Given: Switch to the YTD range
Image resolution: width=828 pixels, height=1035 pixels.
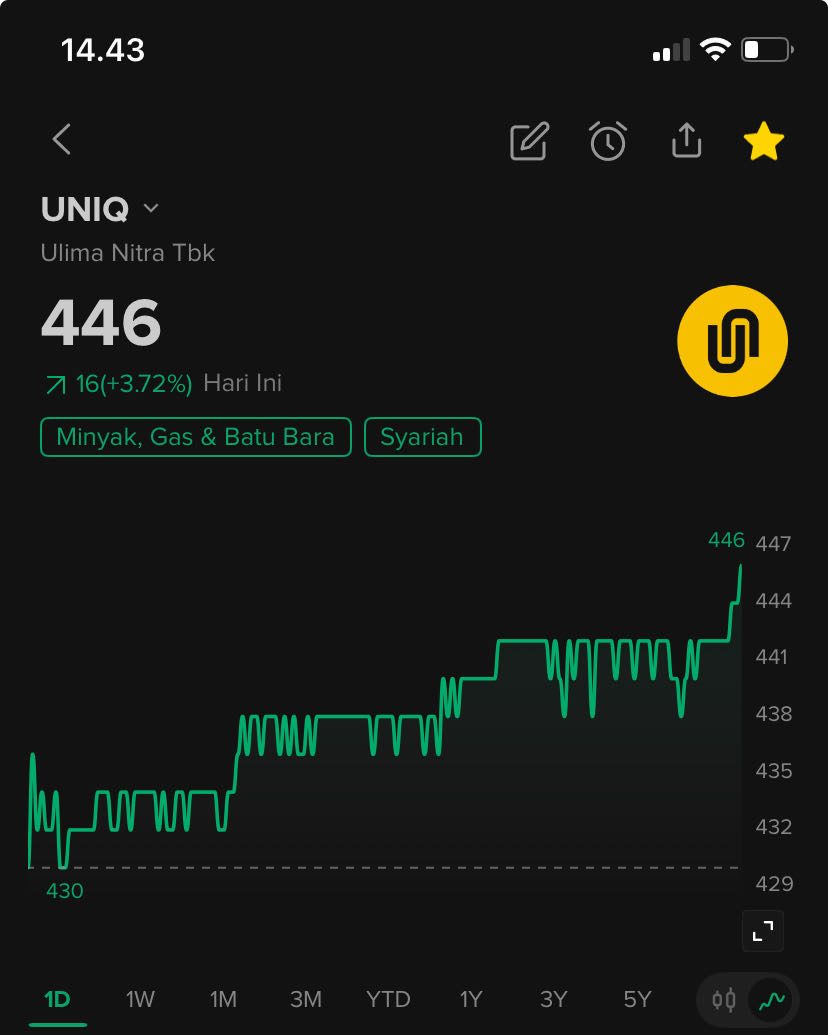Looking at the screenshot, I should point(388,999).
